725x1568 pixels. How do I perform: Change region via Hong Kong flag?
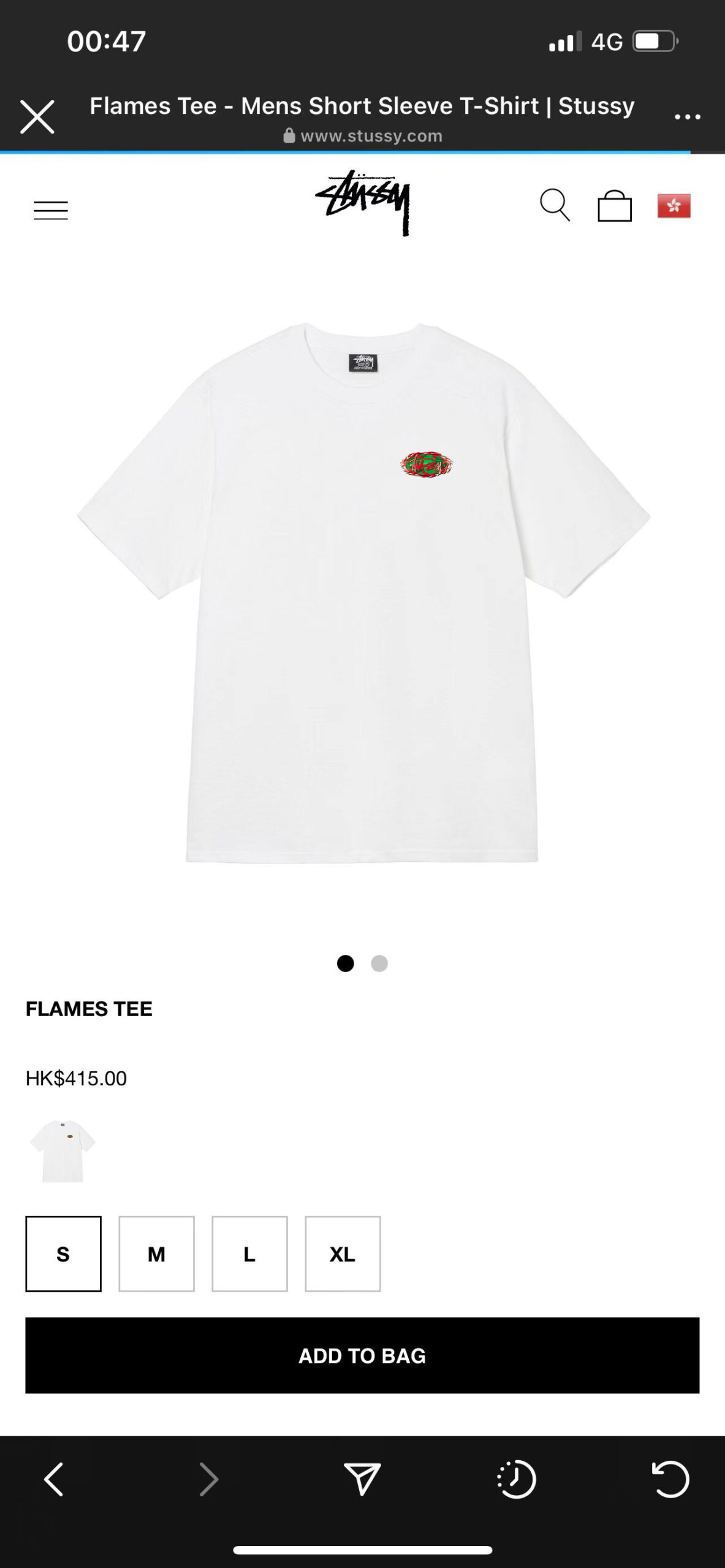[x=674, y=206]
